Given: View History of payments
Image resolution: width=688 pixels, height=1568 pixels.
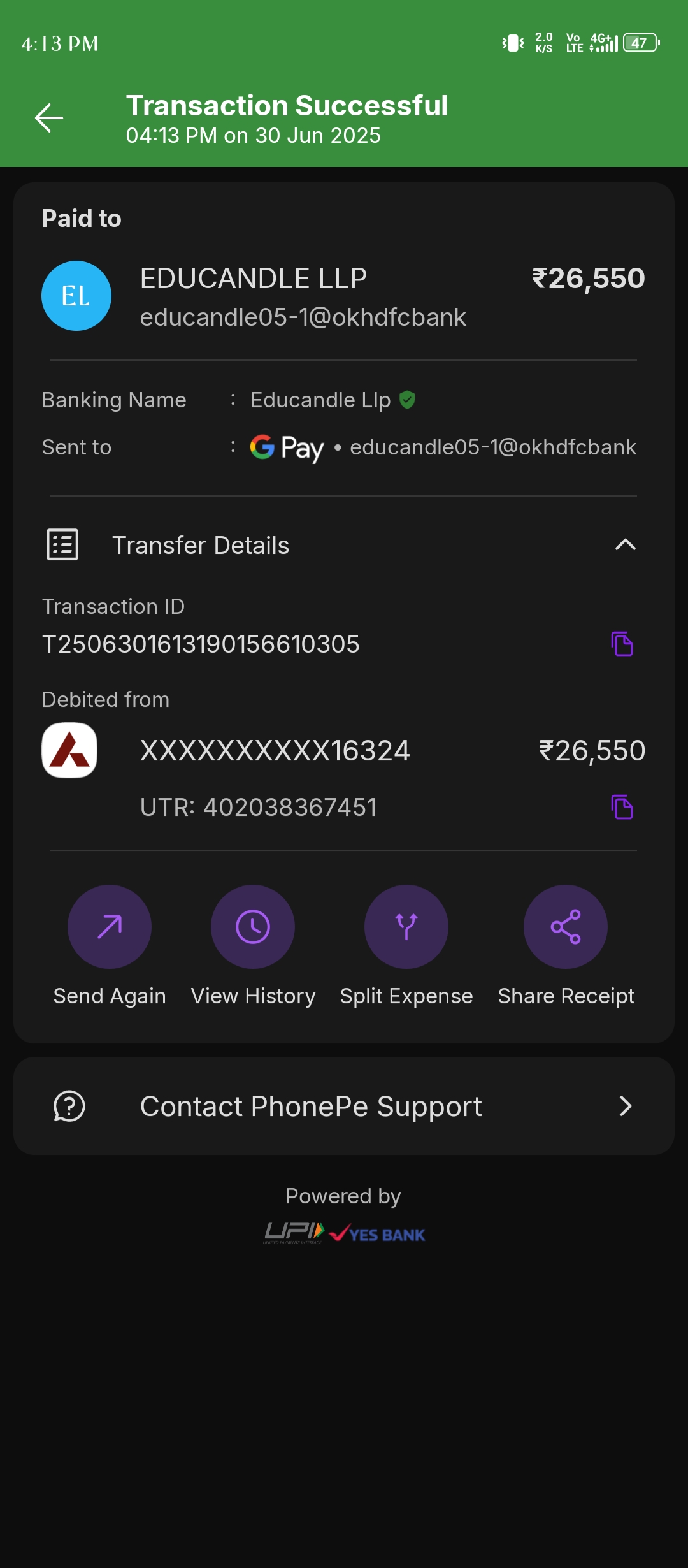Looking at the screenshot, I should point(253,927).
